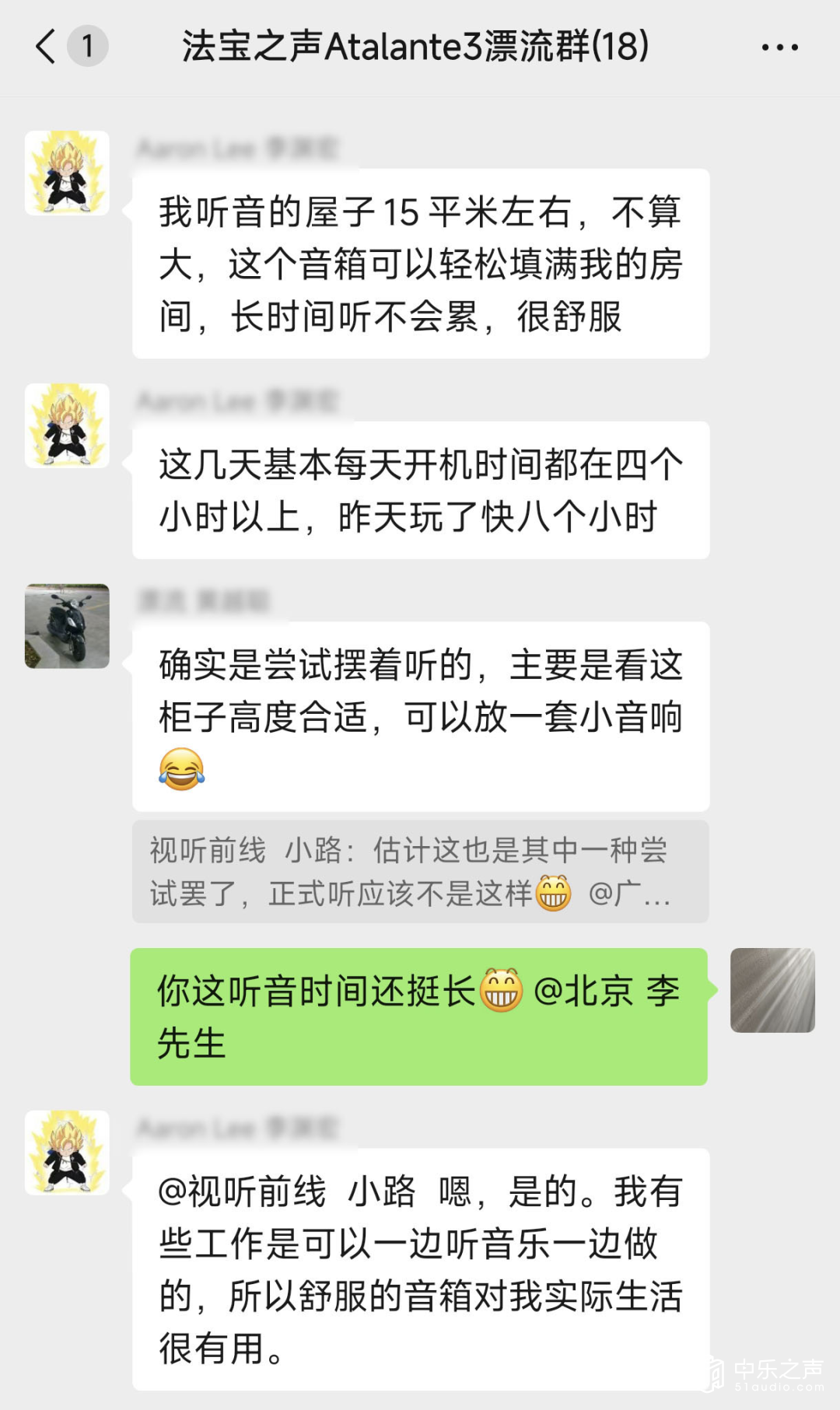Tap the avatar beside the 15平米 message
The image size is (840, 1410).
click(x=67, y=173)
